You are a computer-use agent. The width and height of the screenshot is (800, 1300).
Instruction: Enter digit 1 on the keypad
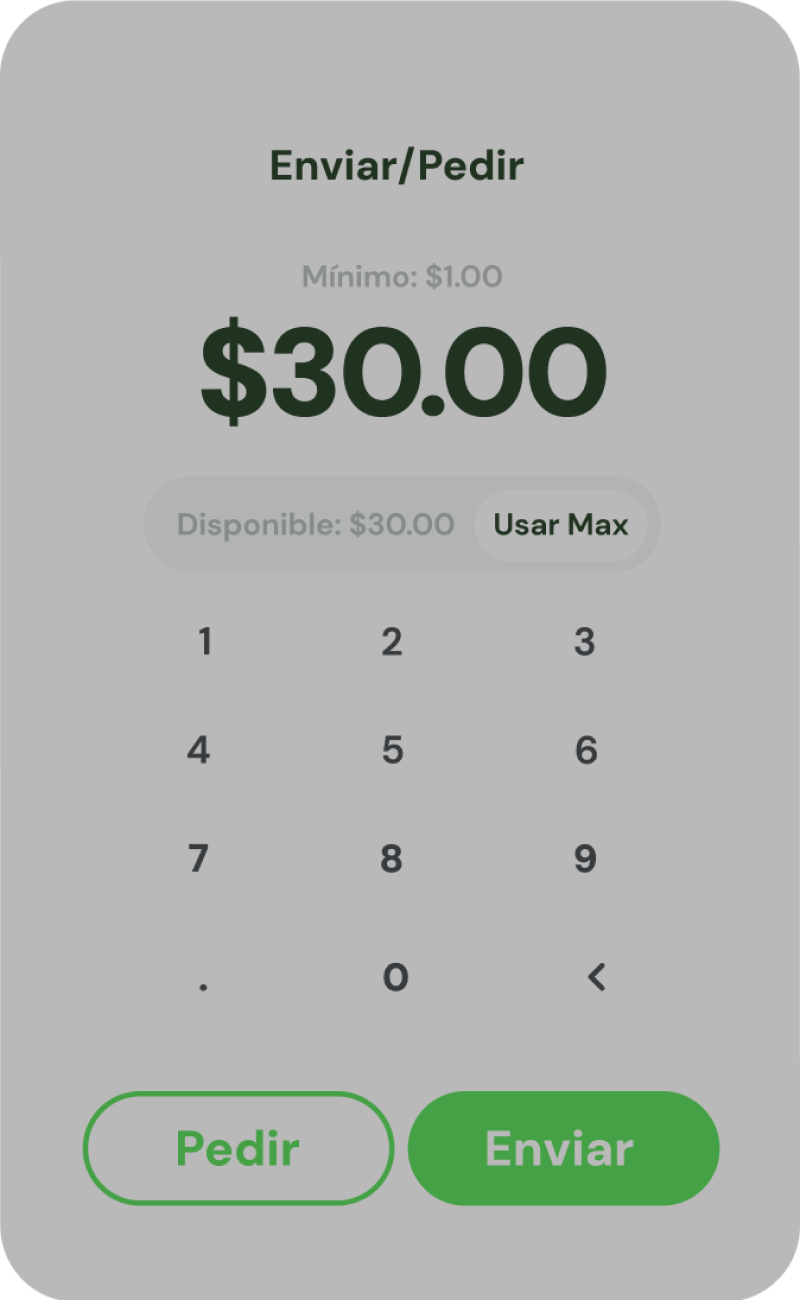[205, 642]
